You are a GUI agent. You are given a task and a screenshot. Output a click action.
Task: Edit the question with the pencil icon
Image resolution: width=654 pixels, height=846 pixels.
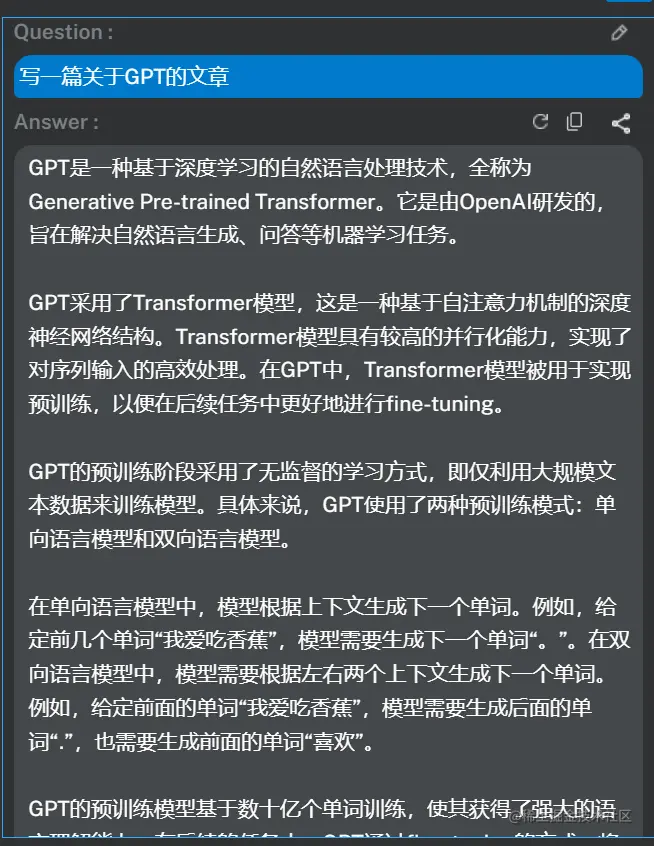619,33
